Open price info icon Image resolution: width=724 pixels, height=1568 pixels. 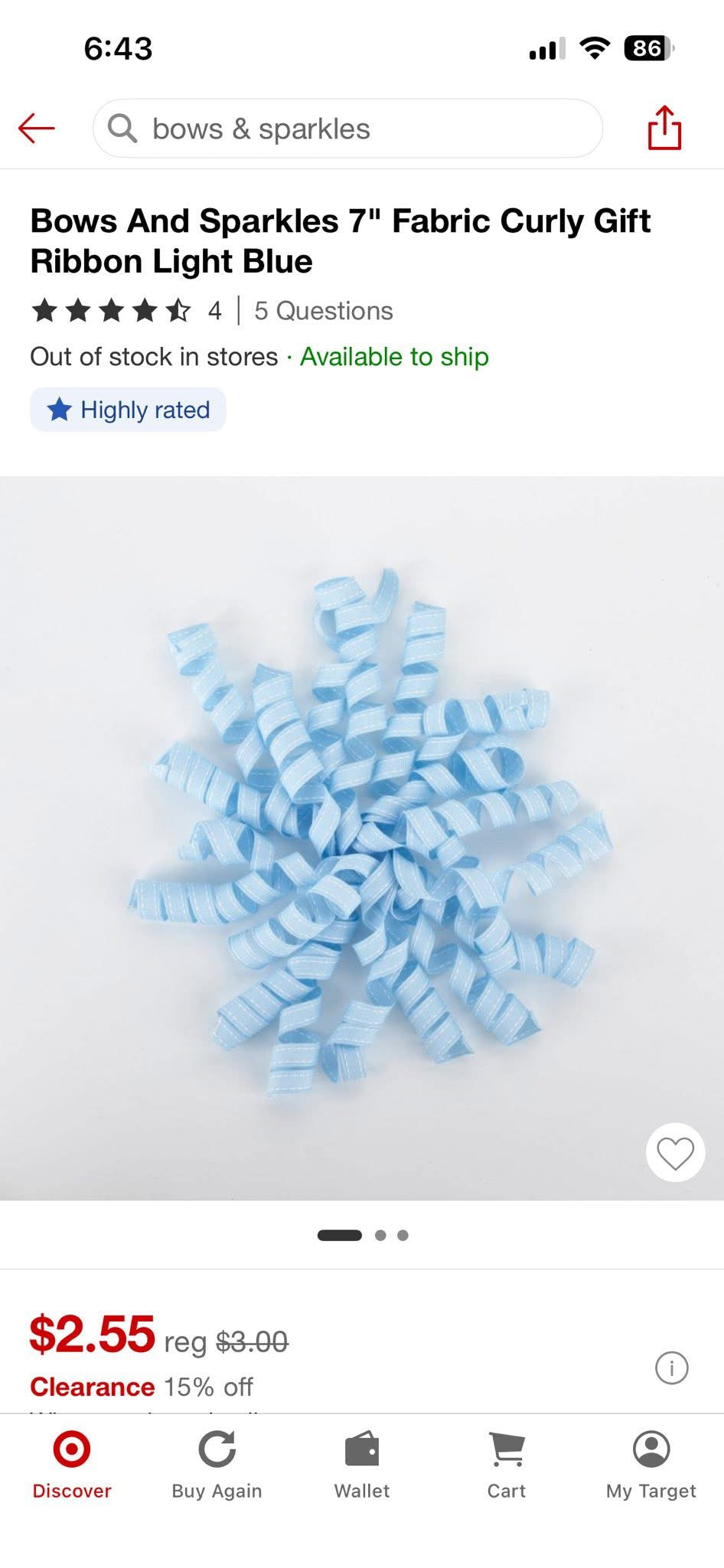672,1367
